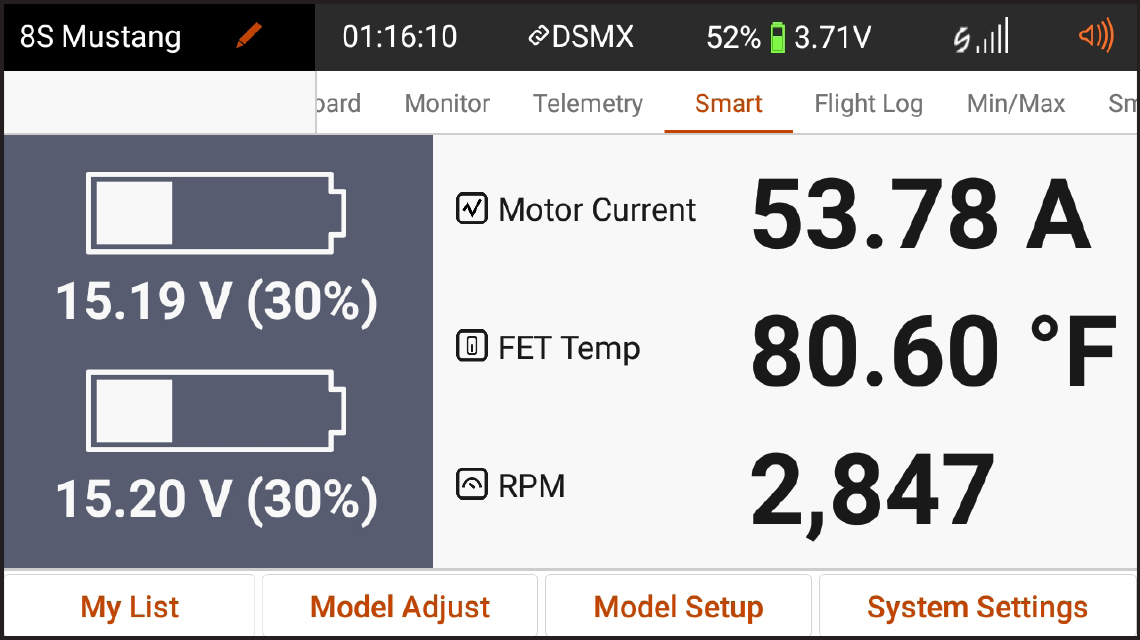
Task: Select the Min/Max tab
Action: [1016, 103]
